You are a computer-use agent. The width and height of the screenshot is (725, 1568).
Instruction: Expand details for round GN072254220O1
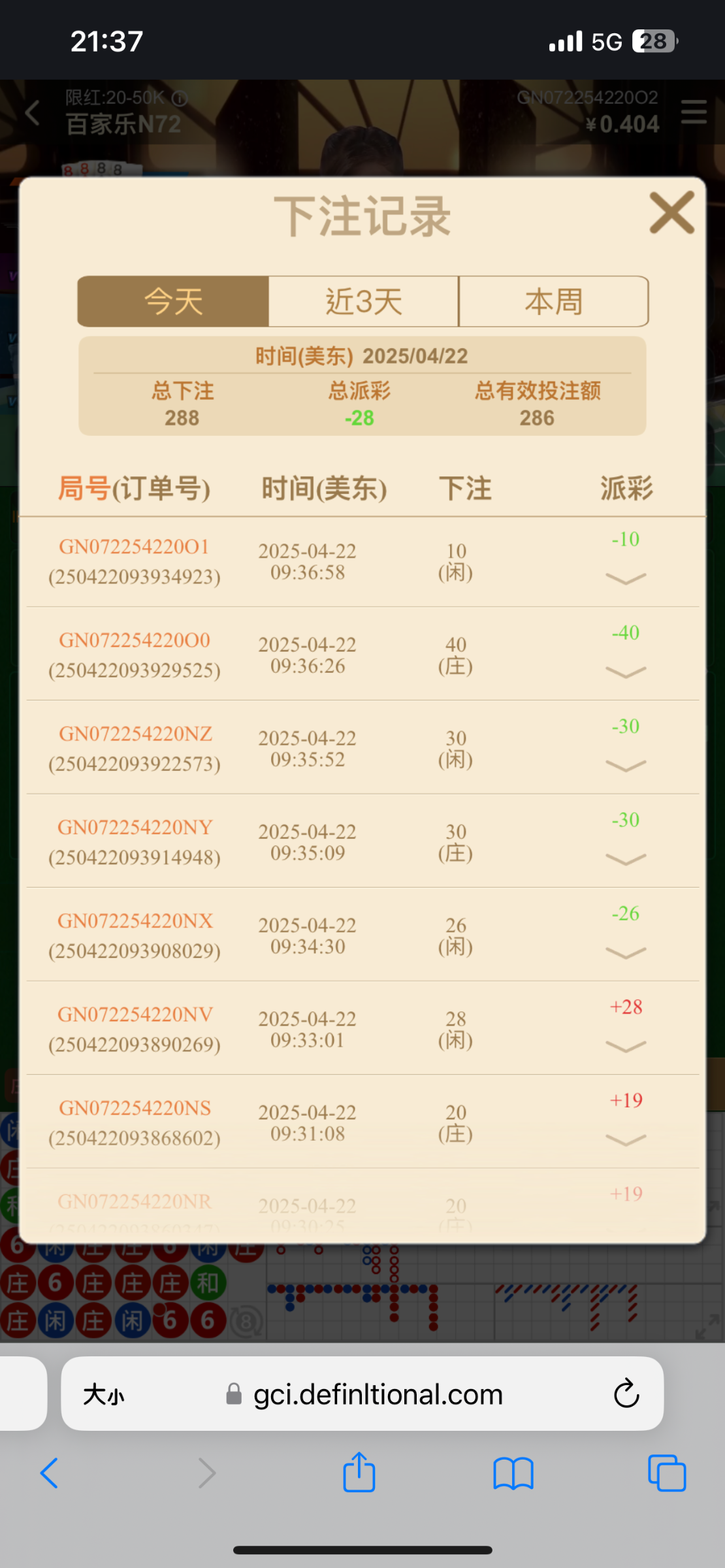click(x=626, y=578)
